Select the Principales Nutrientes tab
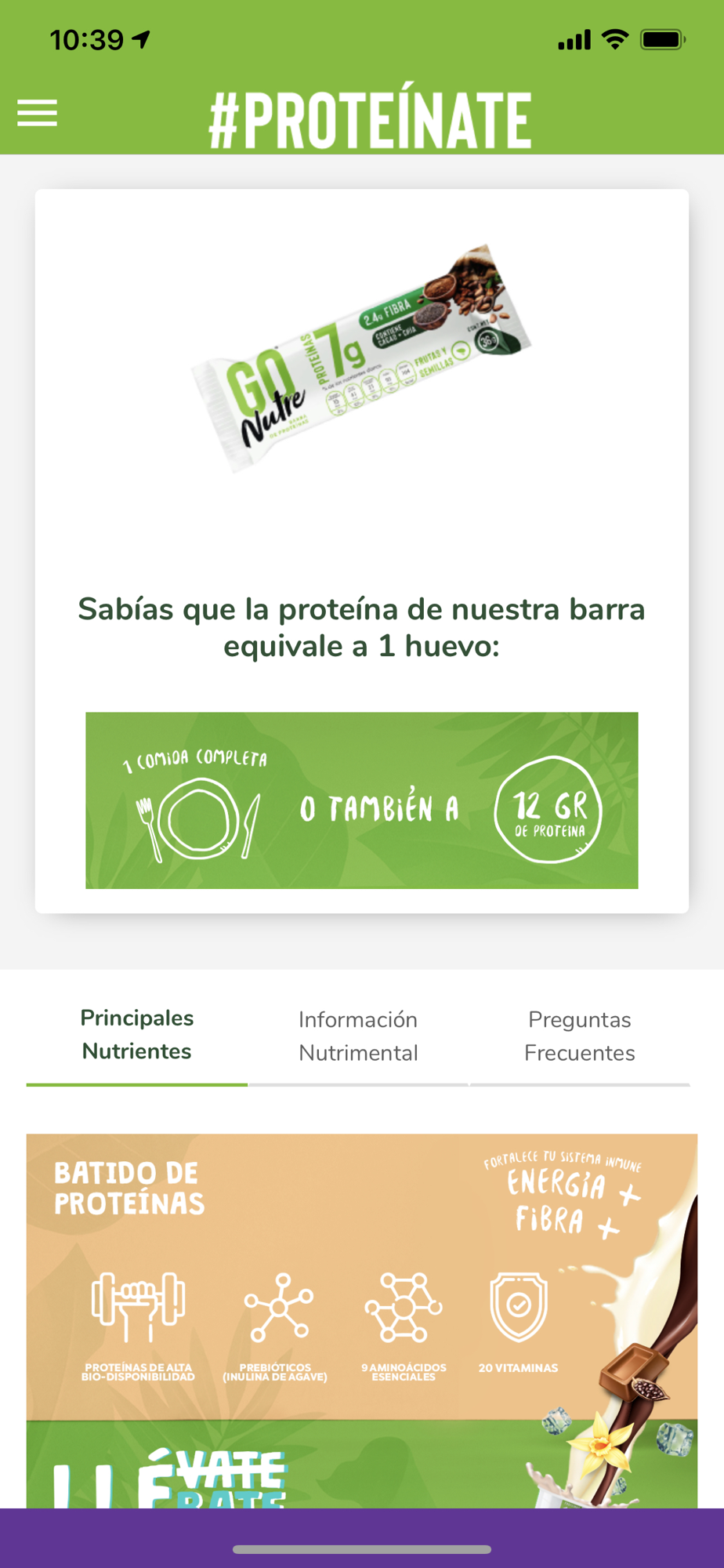Screen dimensions: 724x1568 pyautogui.click(x=137, y=1035)
